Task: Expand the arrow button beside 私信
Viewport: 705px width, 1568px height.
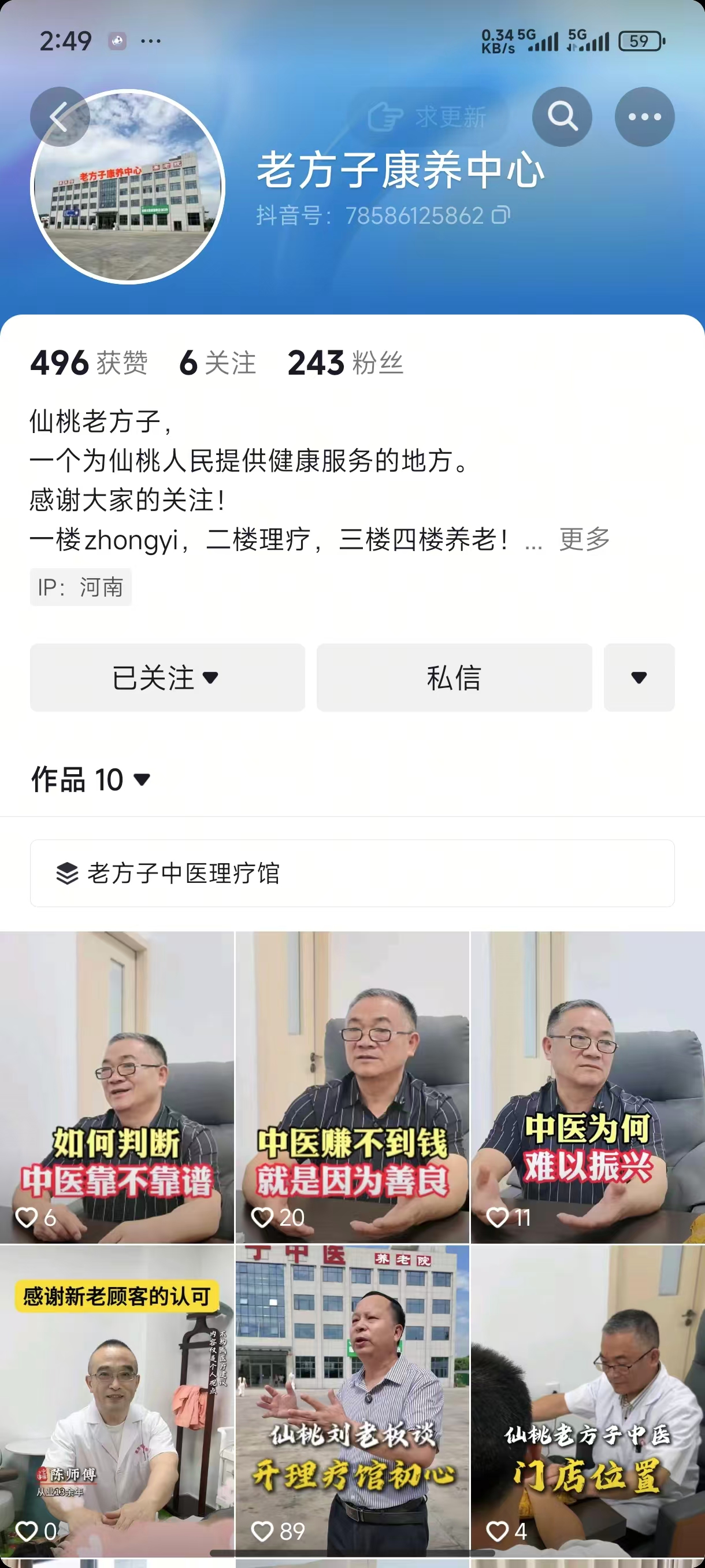Action: coord(639,678)
